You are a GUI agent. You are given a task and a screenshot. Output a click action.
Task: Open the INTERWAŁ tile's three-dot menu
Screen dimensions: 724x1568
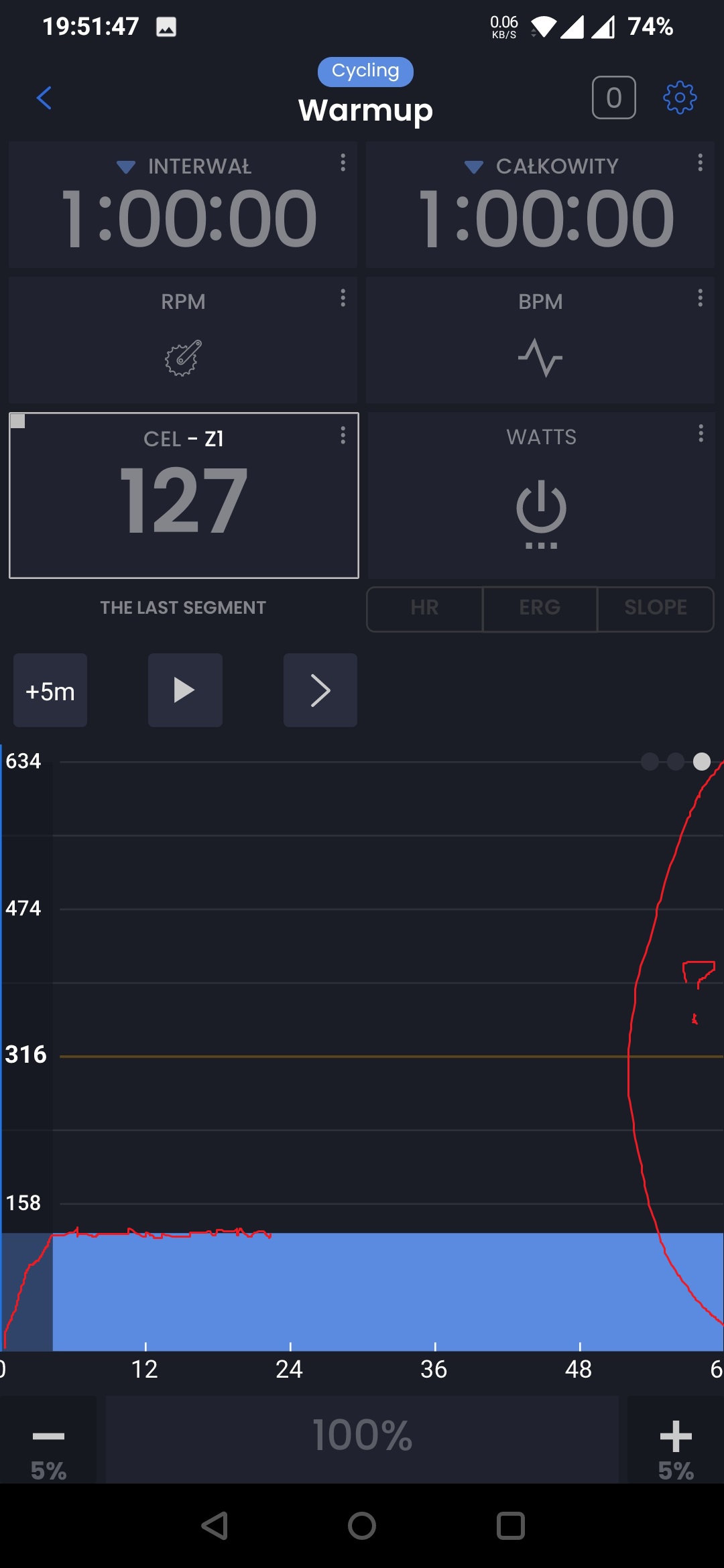pyautogui.click(x=343, y=163)
